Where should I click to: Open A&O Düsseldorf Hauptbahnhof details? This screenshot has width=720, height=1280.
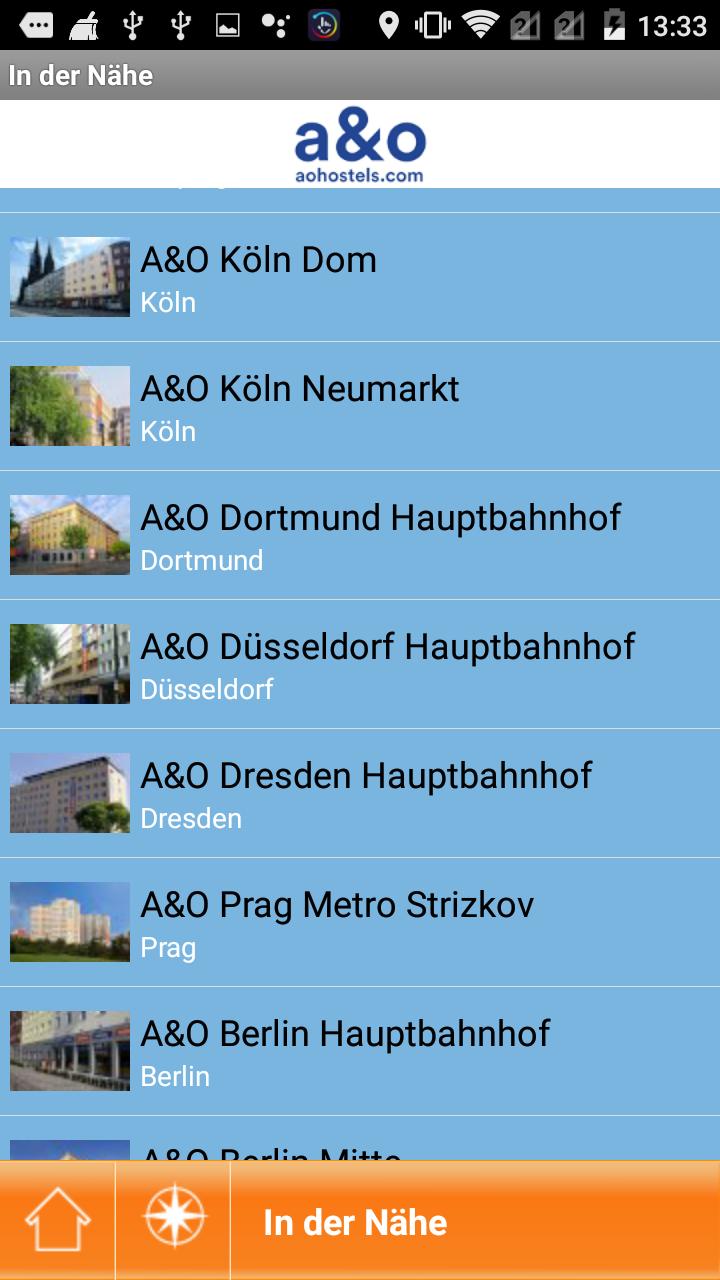[360, 664]
